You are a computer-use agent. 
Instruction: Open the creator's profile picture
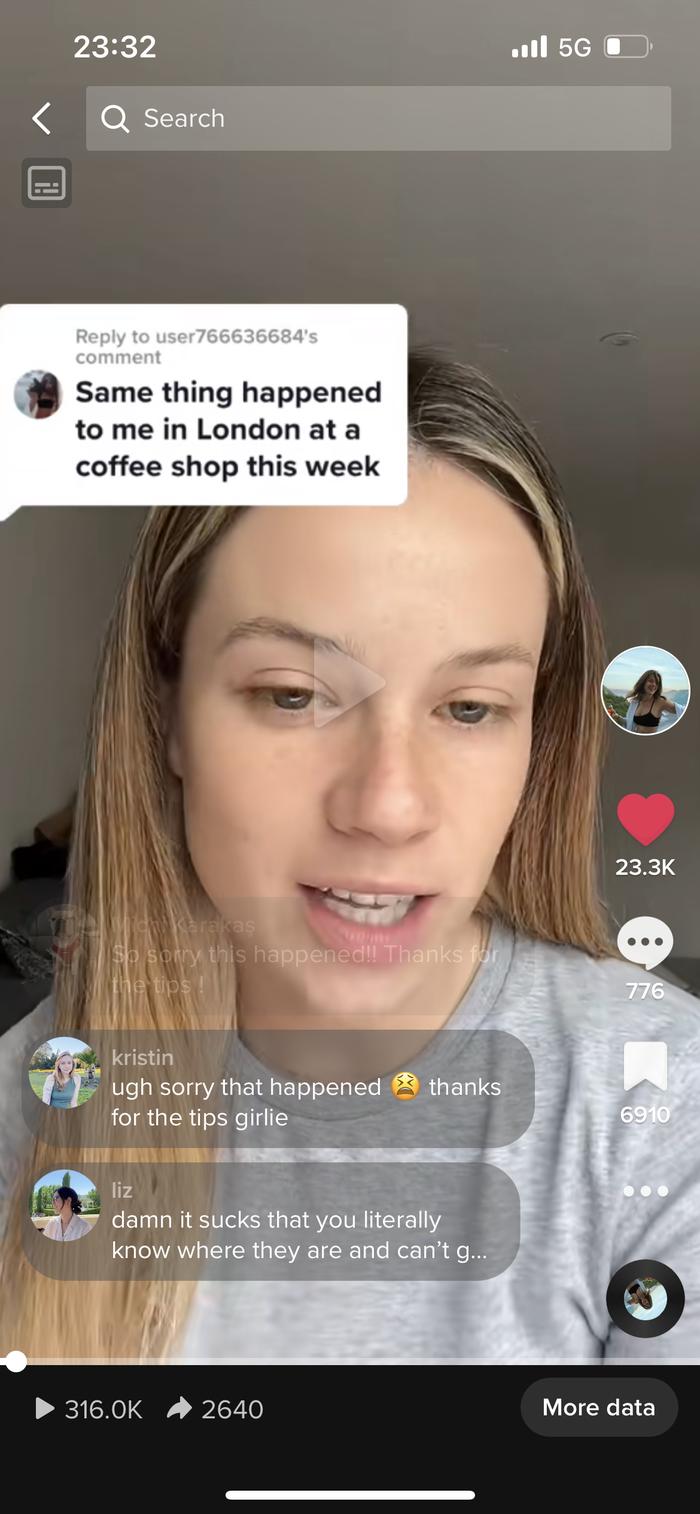645,690
